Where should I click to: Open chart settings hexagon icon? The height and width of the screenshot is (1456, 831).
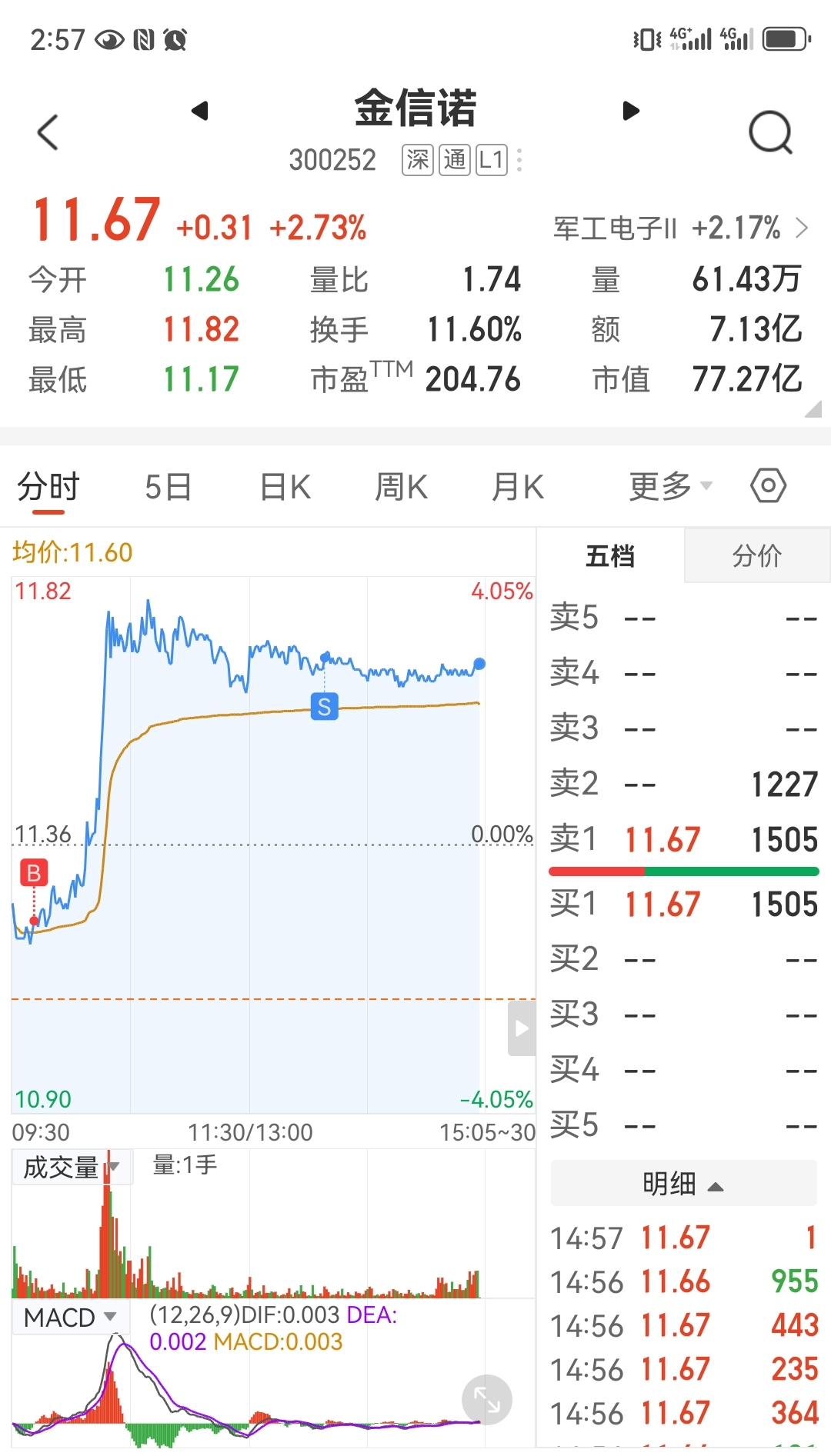768,485
